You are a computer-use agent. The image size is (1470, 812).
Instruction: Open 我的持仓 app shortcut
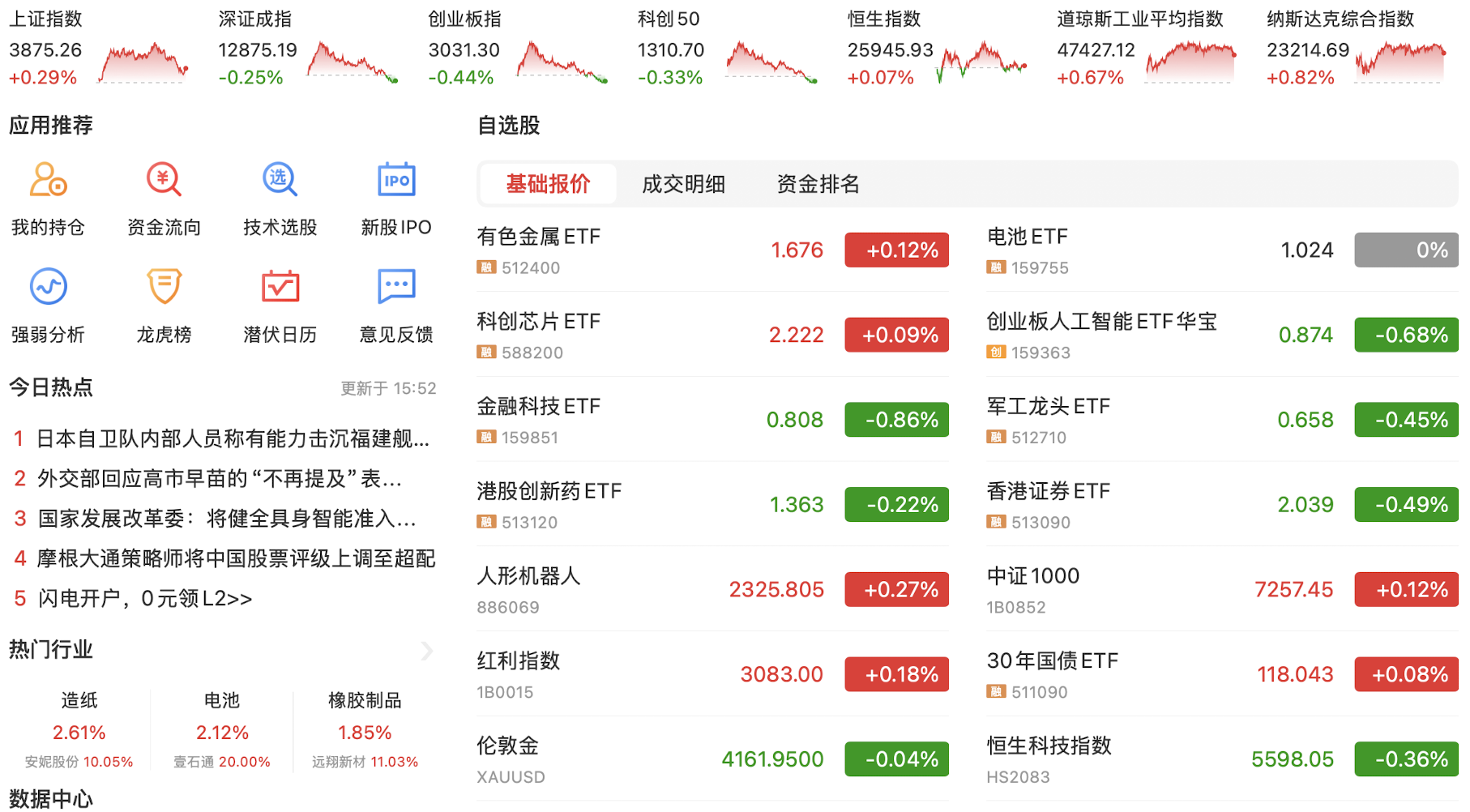[48, 198]
